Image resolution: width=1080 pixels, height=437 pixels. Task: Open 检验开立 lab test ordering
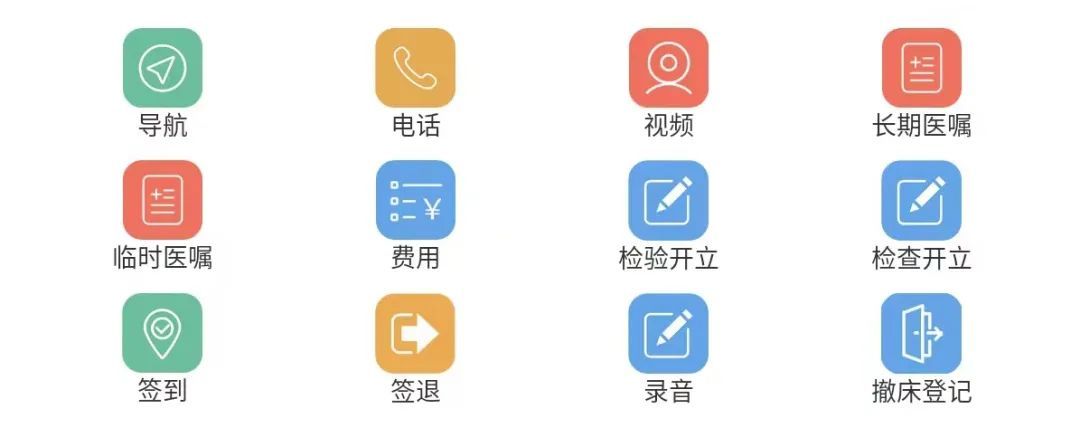(668, 200)
